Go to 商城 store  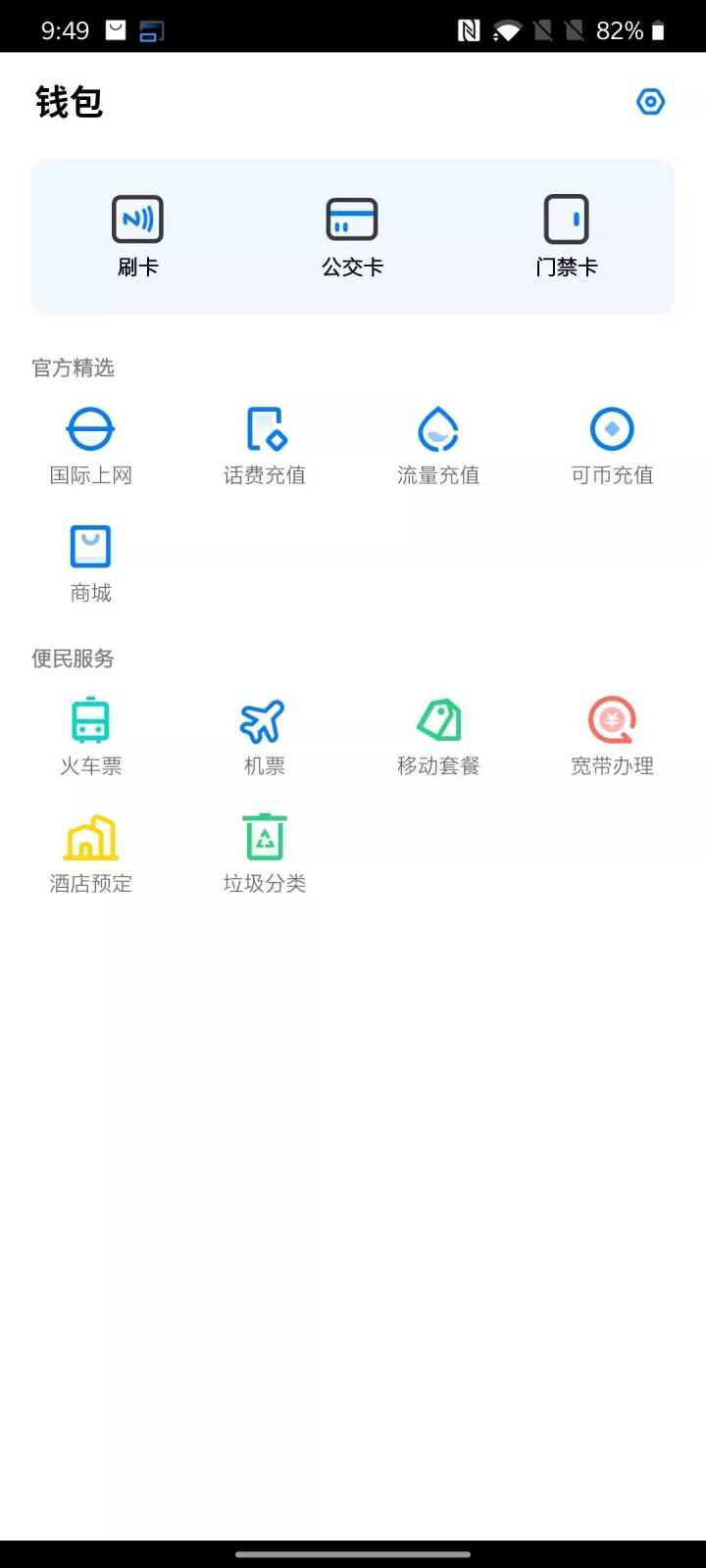coord(90,563)
